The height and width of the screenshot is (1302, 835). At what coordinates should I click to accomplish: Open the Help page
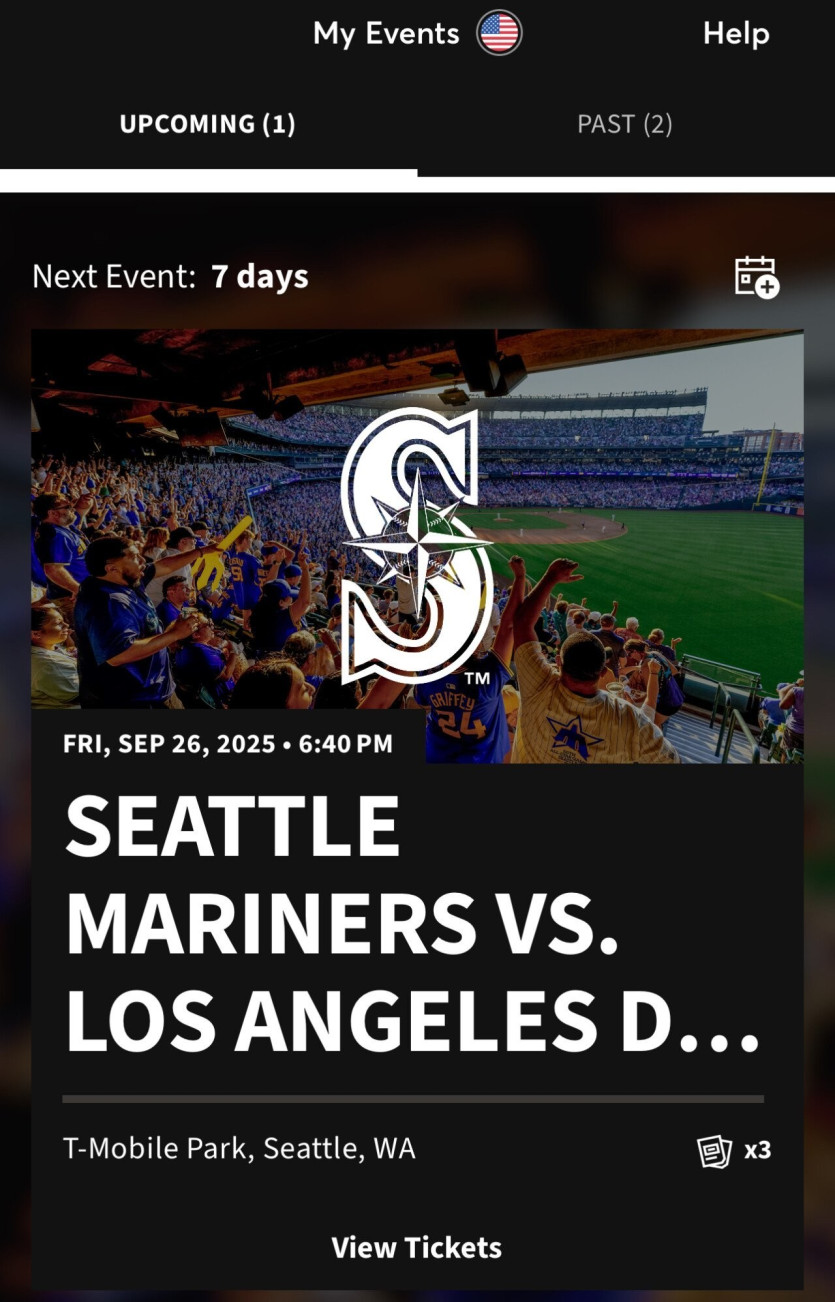[x=735, y=33]
